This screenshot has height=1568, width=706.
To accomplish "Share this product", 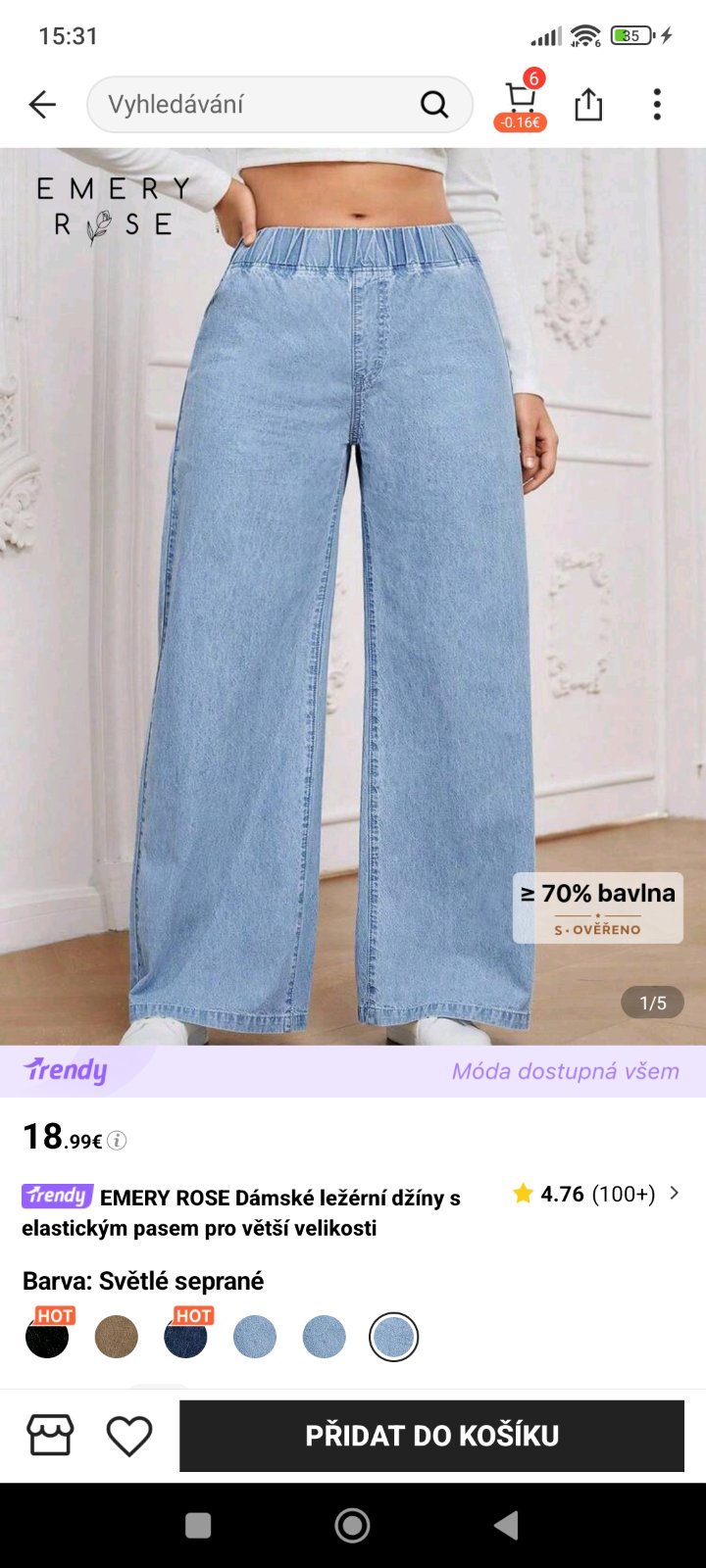I will coord(588,104).
